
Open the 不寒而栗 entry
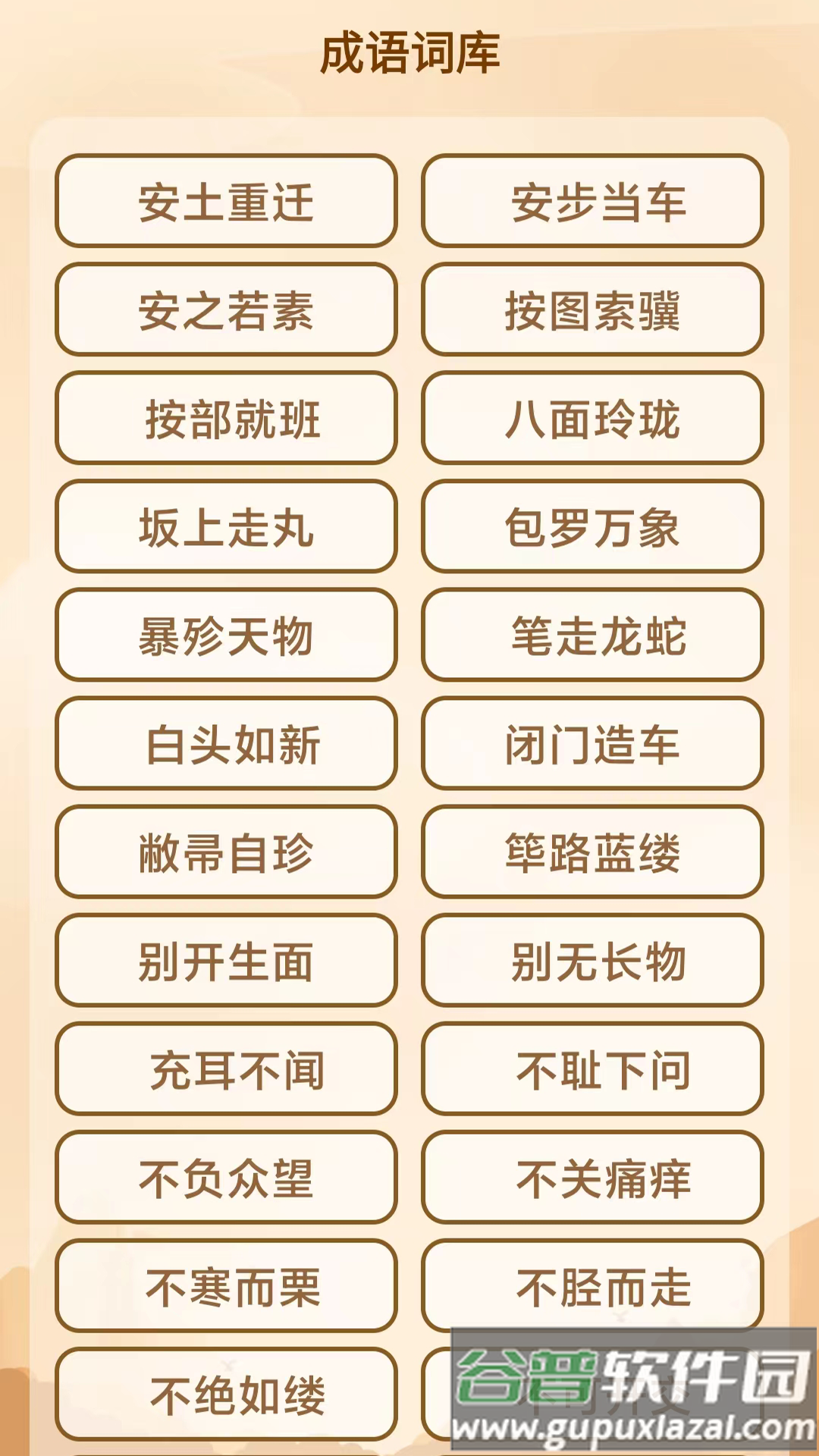[x=226, y=1285]
